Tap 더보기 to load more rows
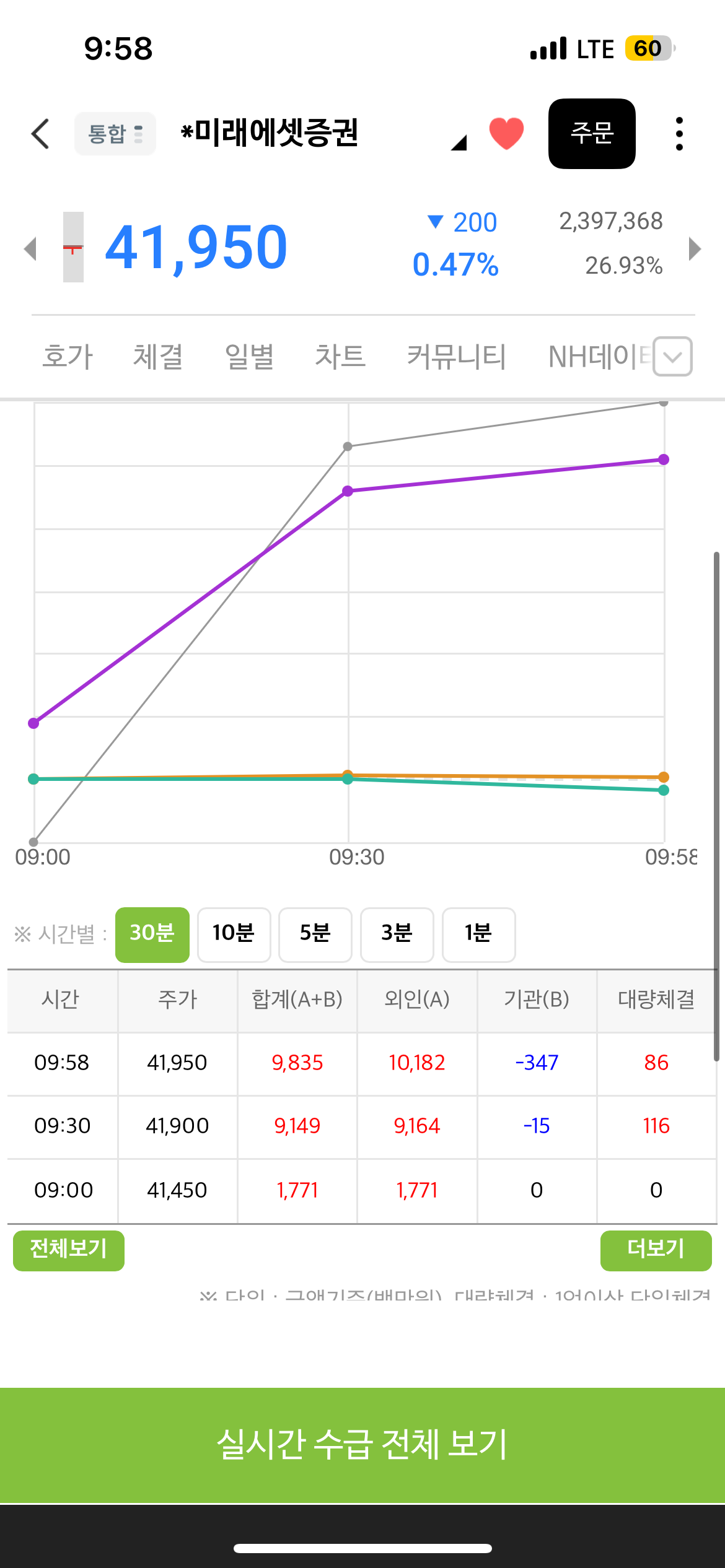Image resolution: width=725 pixels, height=1568 pixels. (656, 1251)
